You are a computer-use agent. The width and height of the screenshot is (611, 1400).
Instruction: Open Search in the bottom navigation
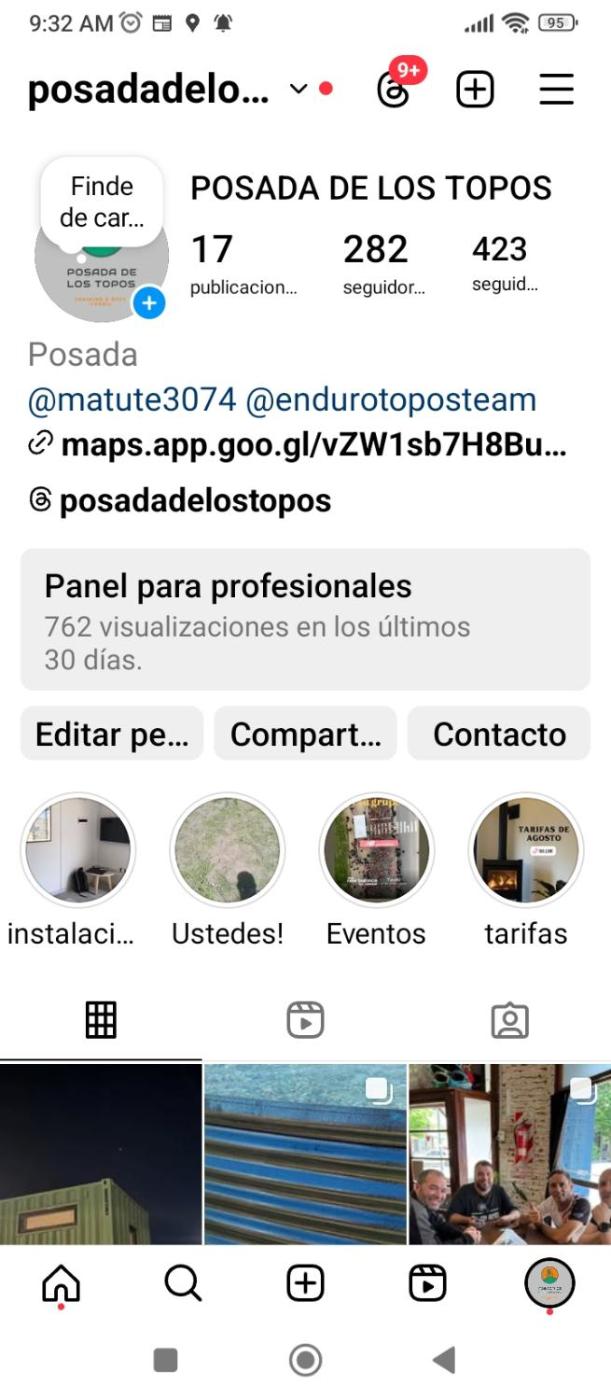point(183,1283)
